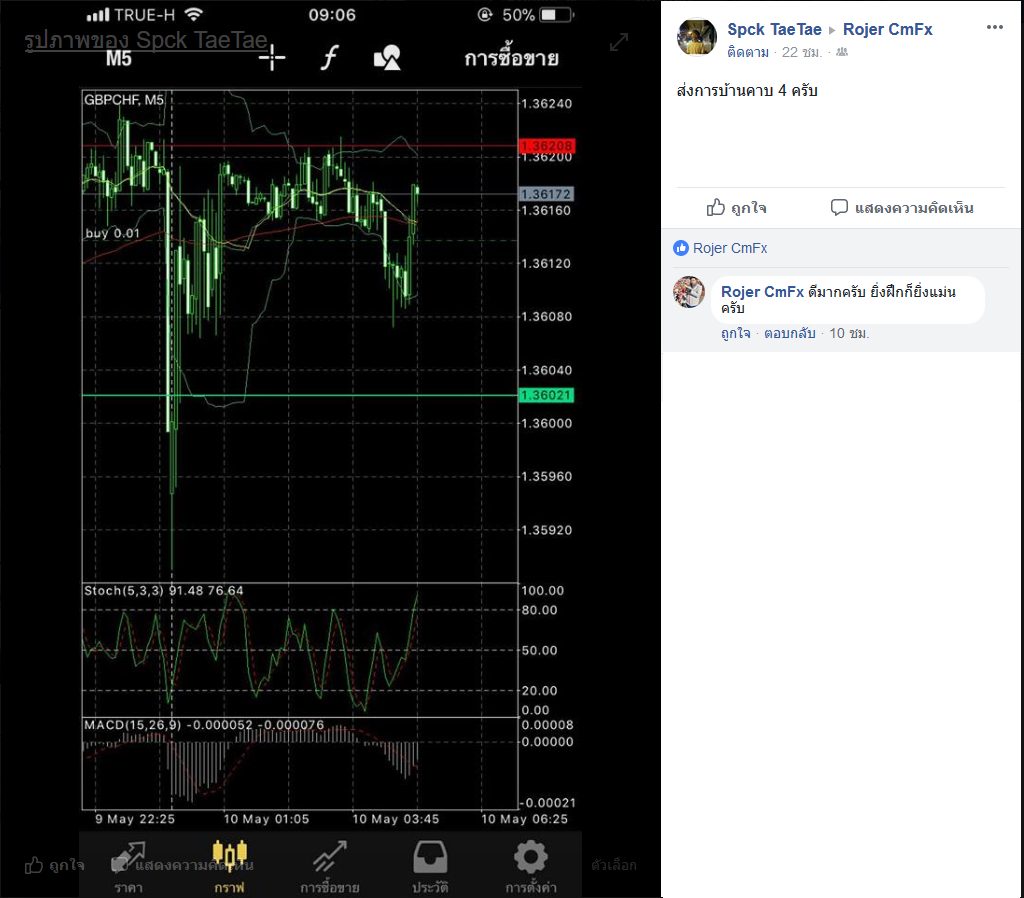Open the post's overflow options menu
Image resolution: width=1024 pixels, height=898 pixels.
point(994,27)
